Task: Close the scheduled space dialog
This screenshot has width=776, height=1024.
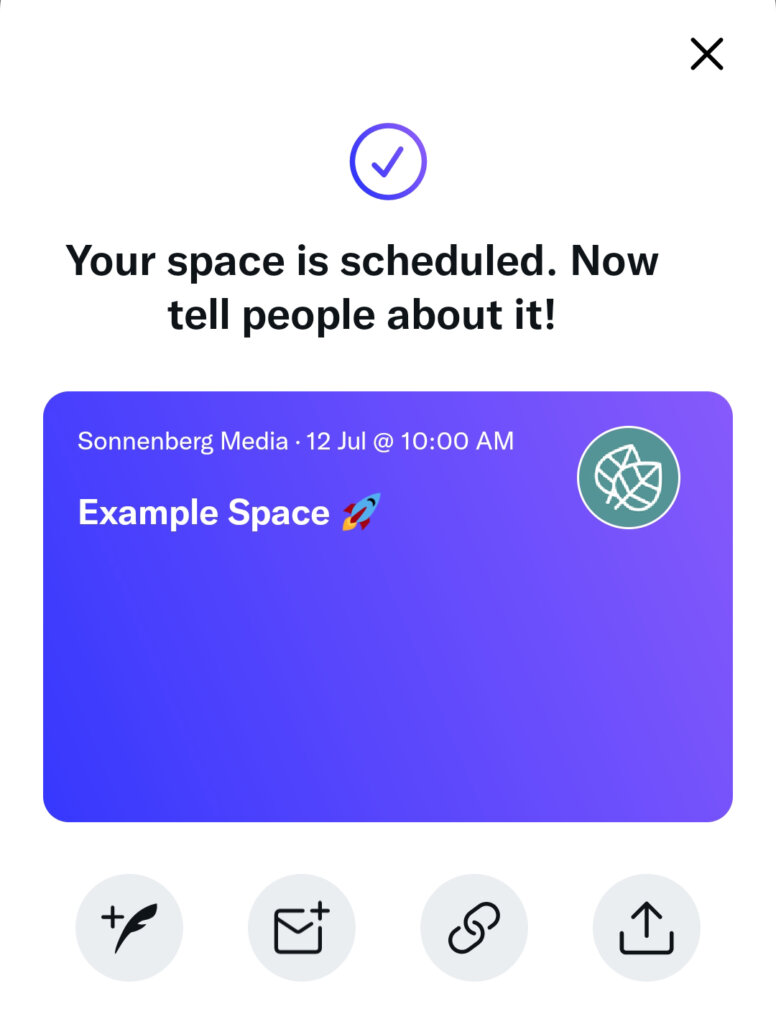Action: point(706,54)
